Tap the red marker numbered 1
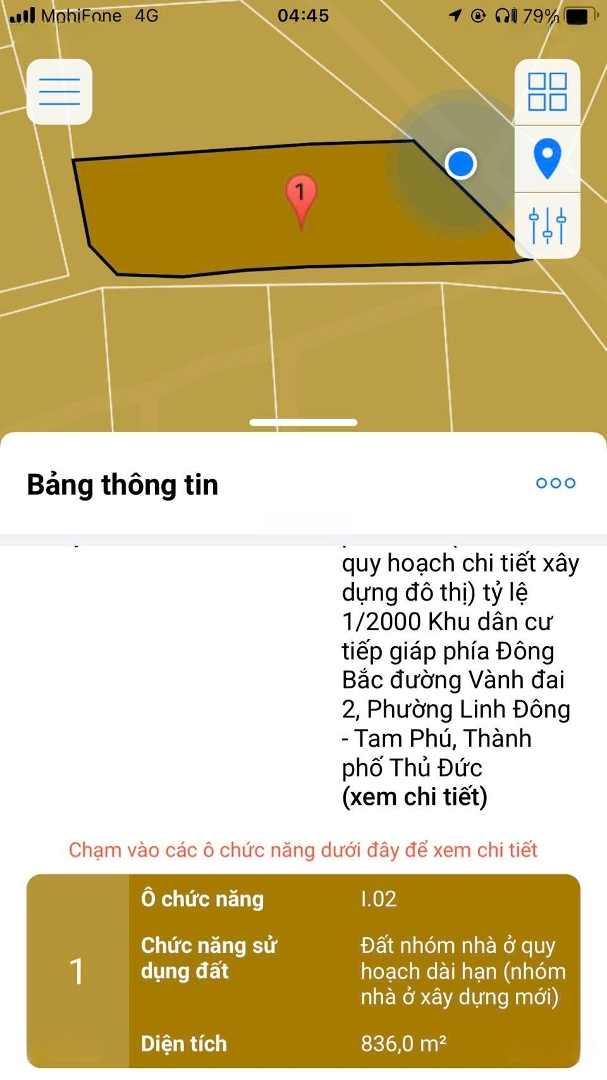607x1080 pixels. tap(301, 200)
